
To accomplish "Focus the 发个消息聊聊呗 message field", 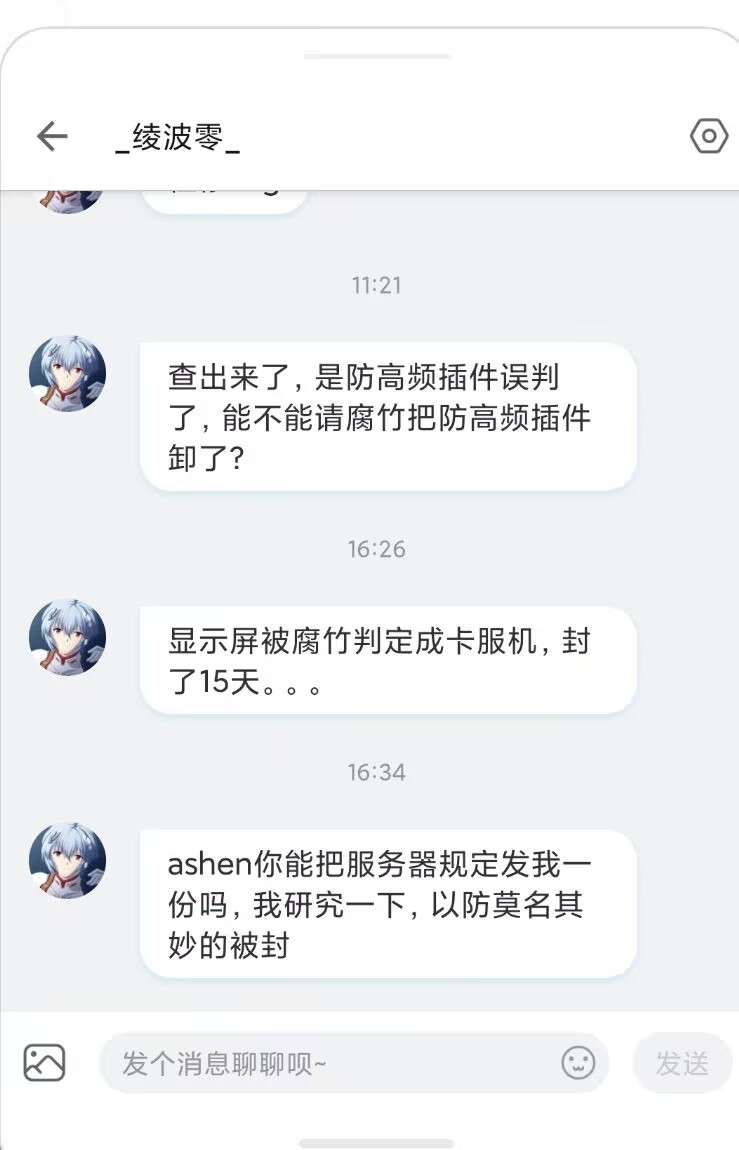I will click(330, 1063).
